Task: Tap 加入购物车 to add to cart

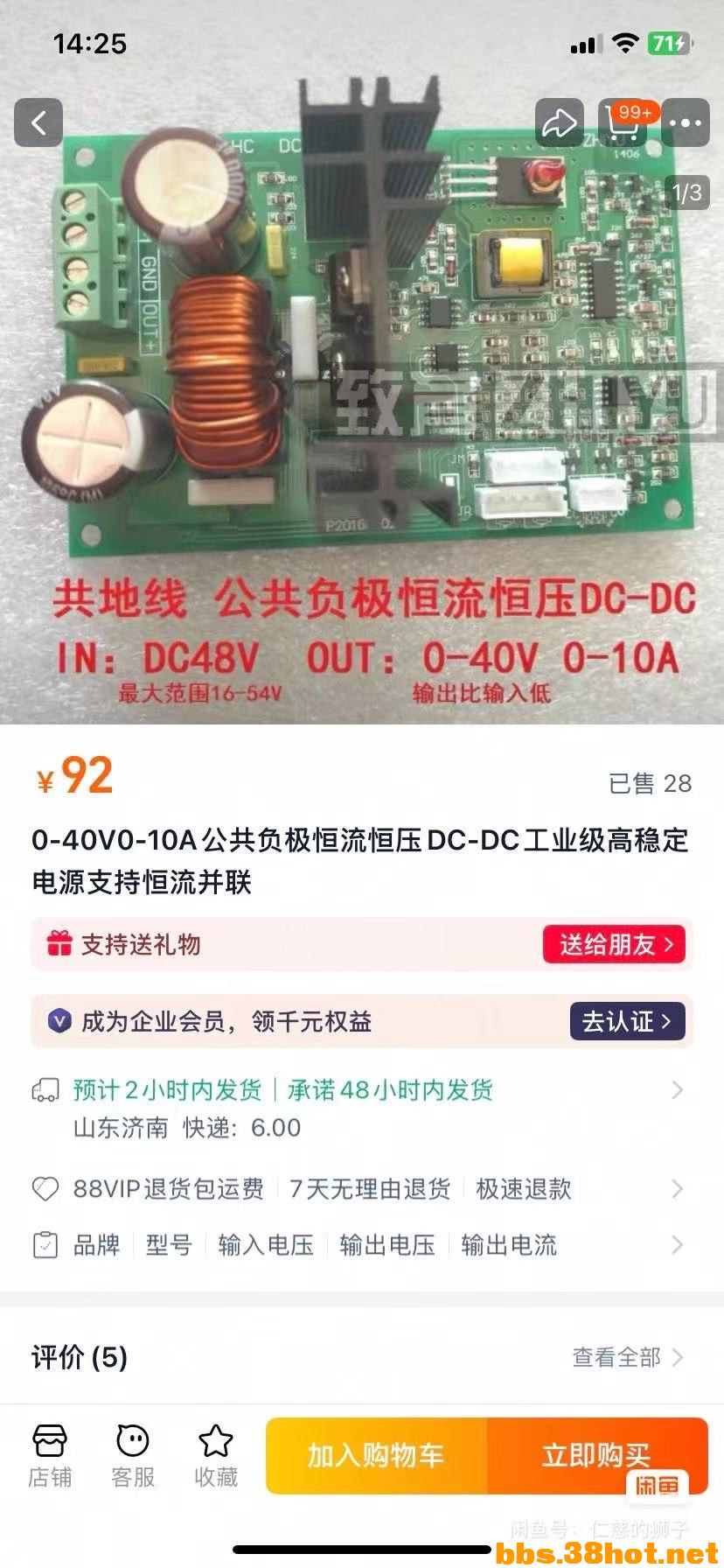Action: coord(376,1455)
